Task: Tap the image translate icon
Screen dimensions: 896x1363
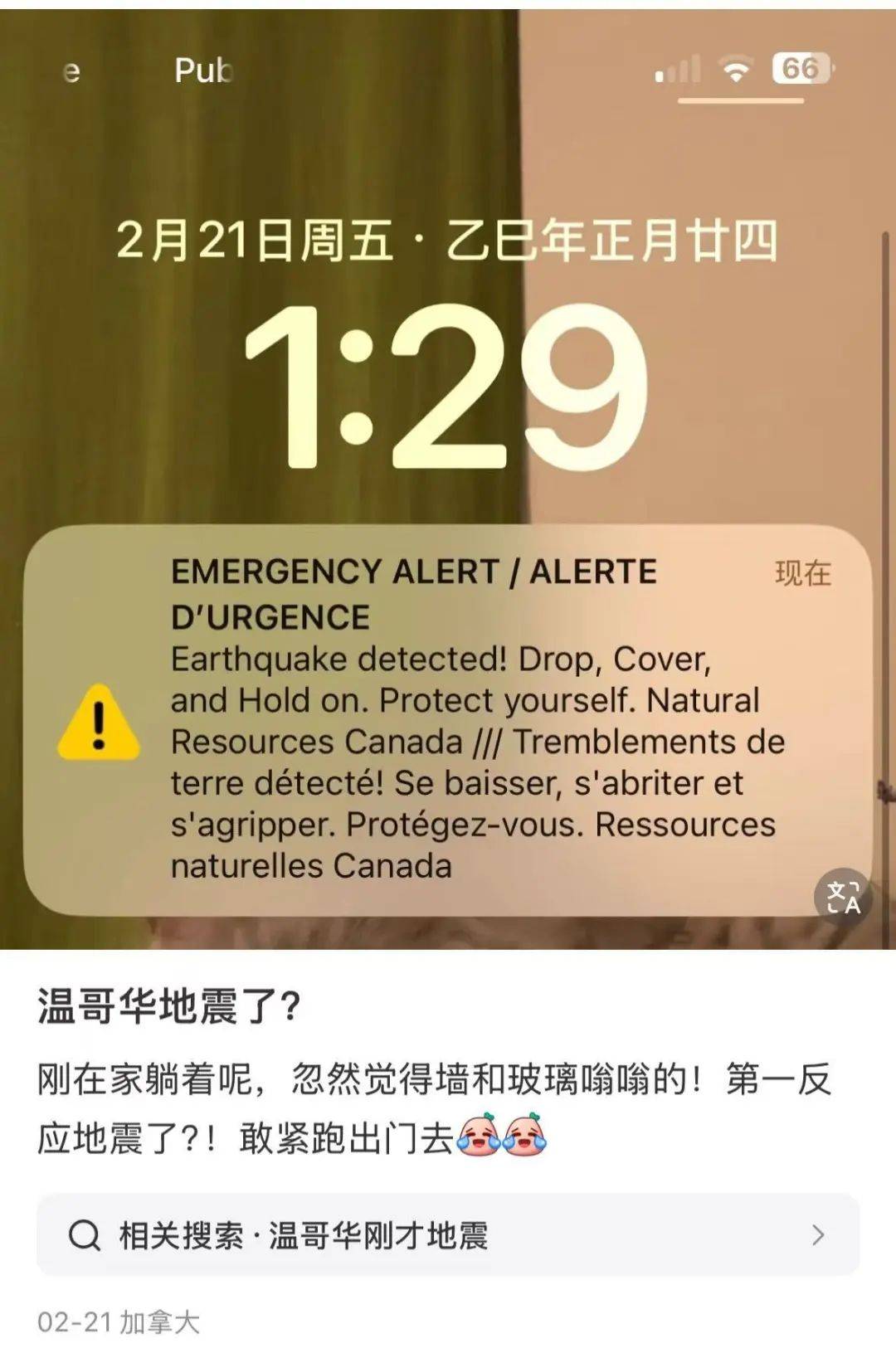Action: click(x=843, y=898)
